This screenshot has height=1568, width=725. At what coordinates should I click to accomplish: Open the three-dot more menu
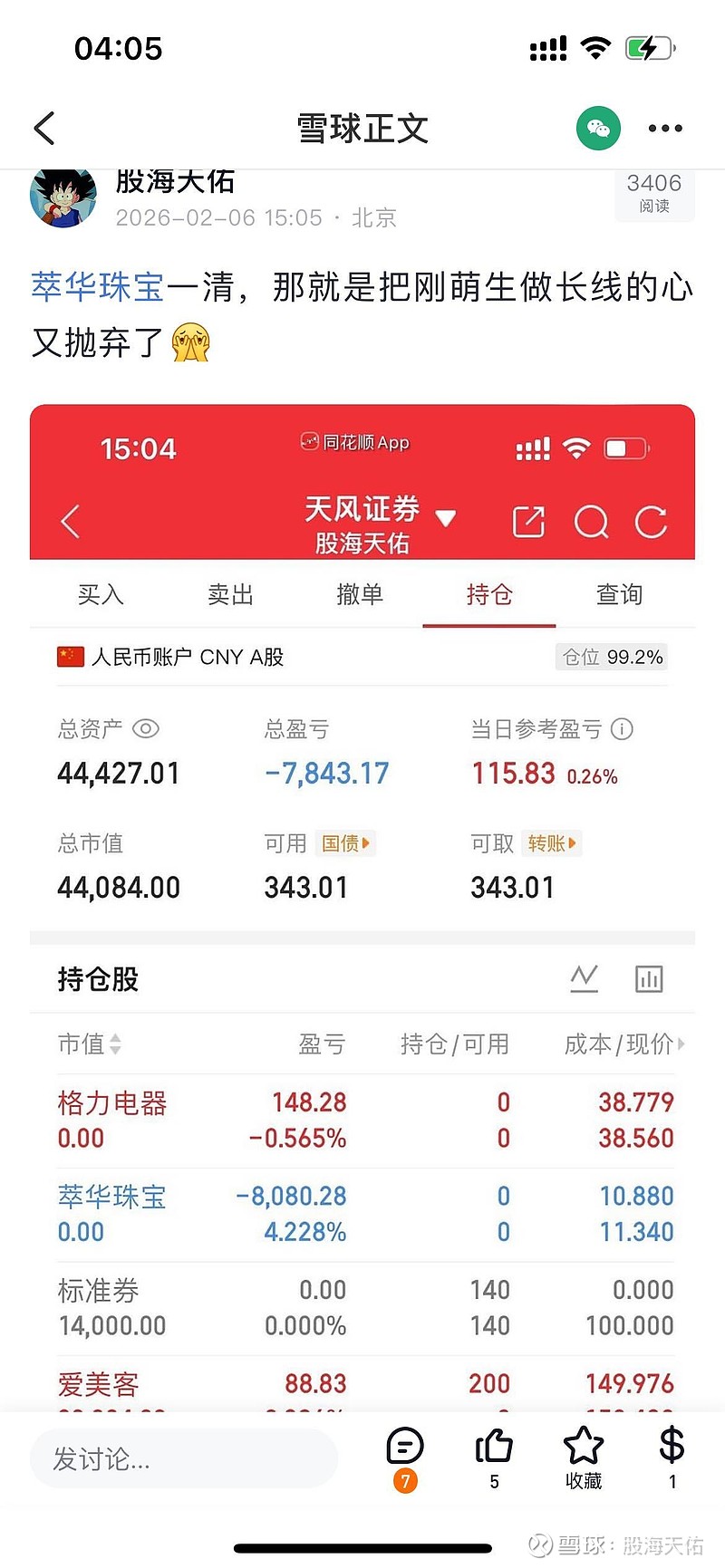pos(664,128)
